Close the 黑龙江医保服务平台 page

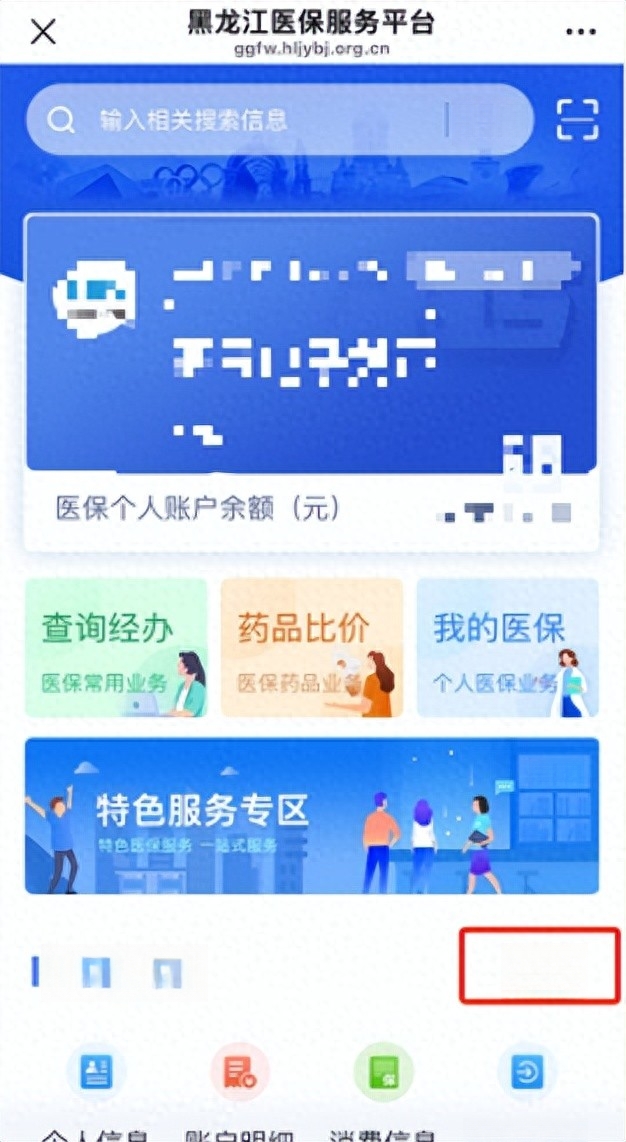click(42, 32)
